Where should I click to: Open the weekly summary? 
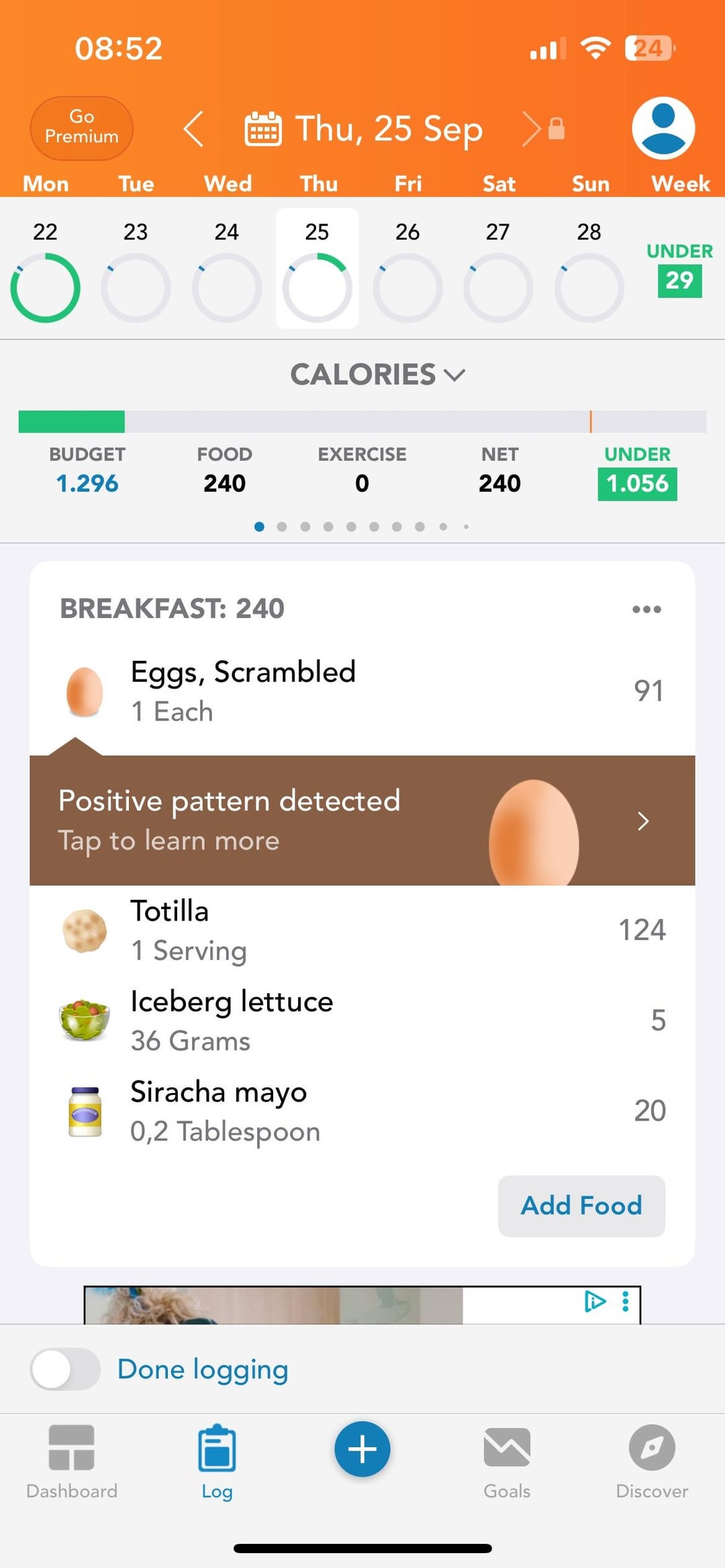679,268
